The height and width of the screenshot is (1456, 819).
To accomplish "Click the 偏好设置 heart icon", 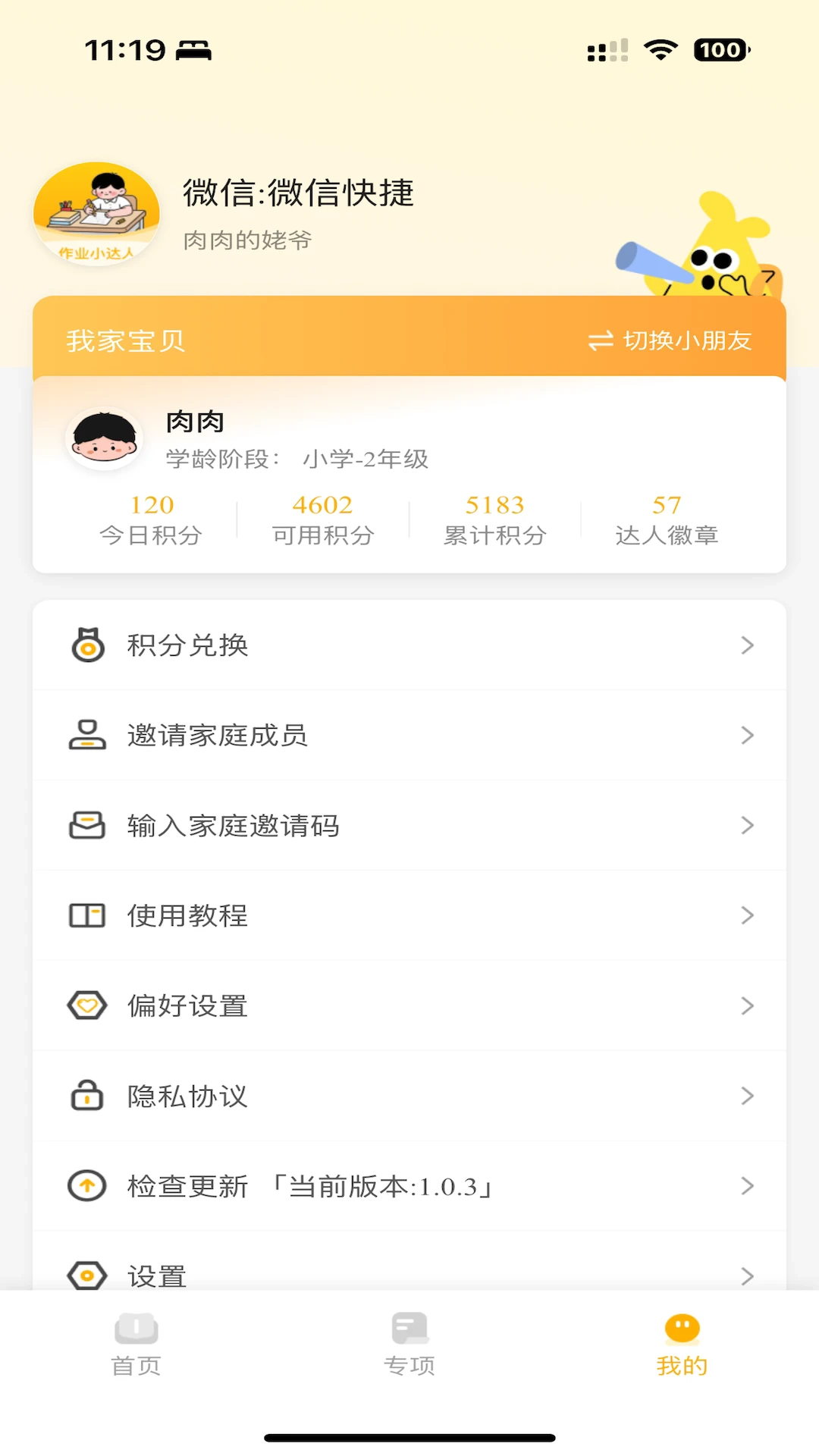I will 87,1006.
